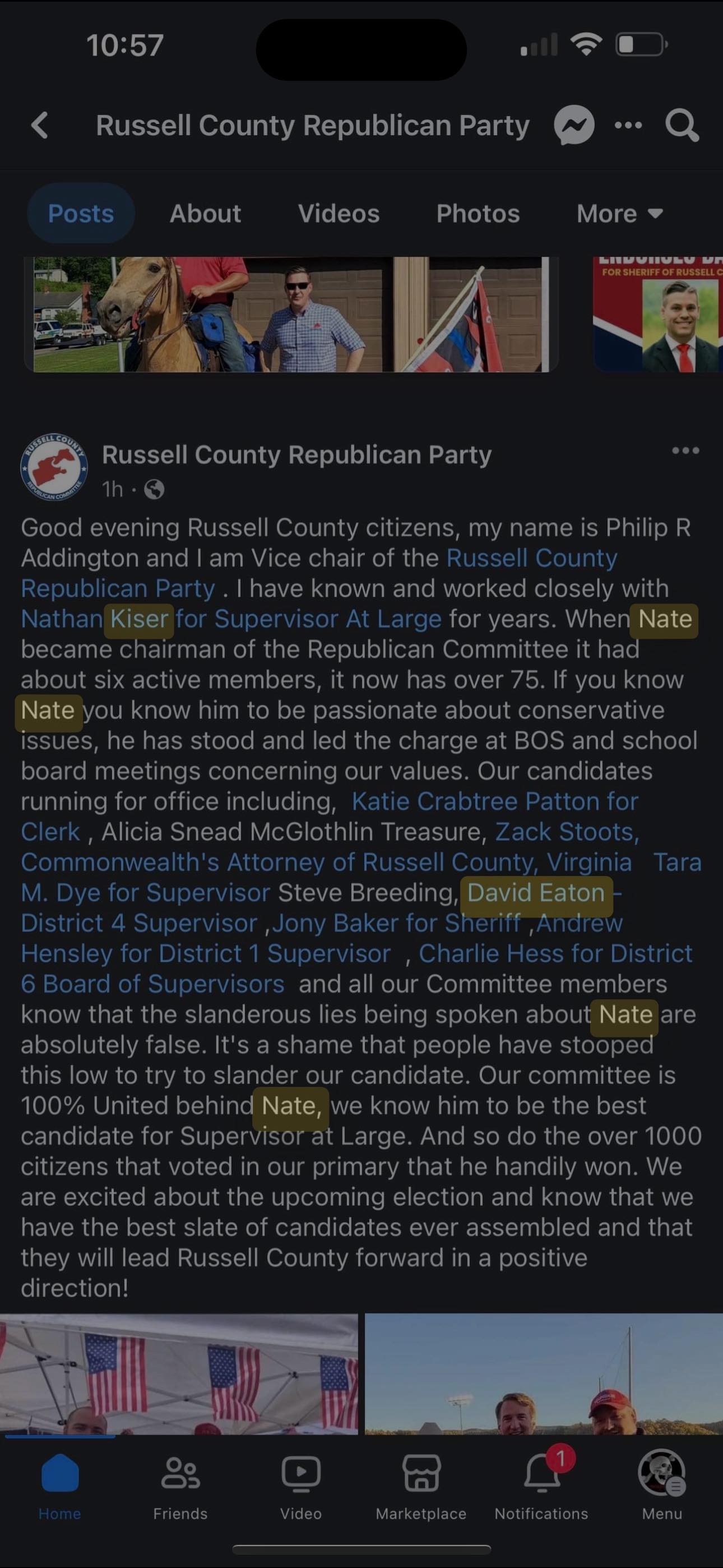The width and height of the screenshot is (723, 1568).
Task: Switch to the About tab
Action: point(205,214)
